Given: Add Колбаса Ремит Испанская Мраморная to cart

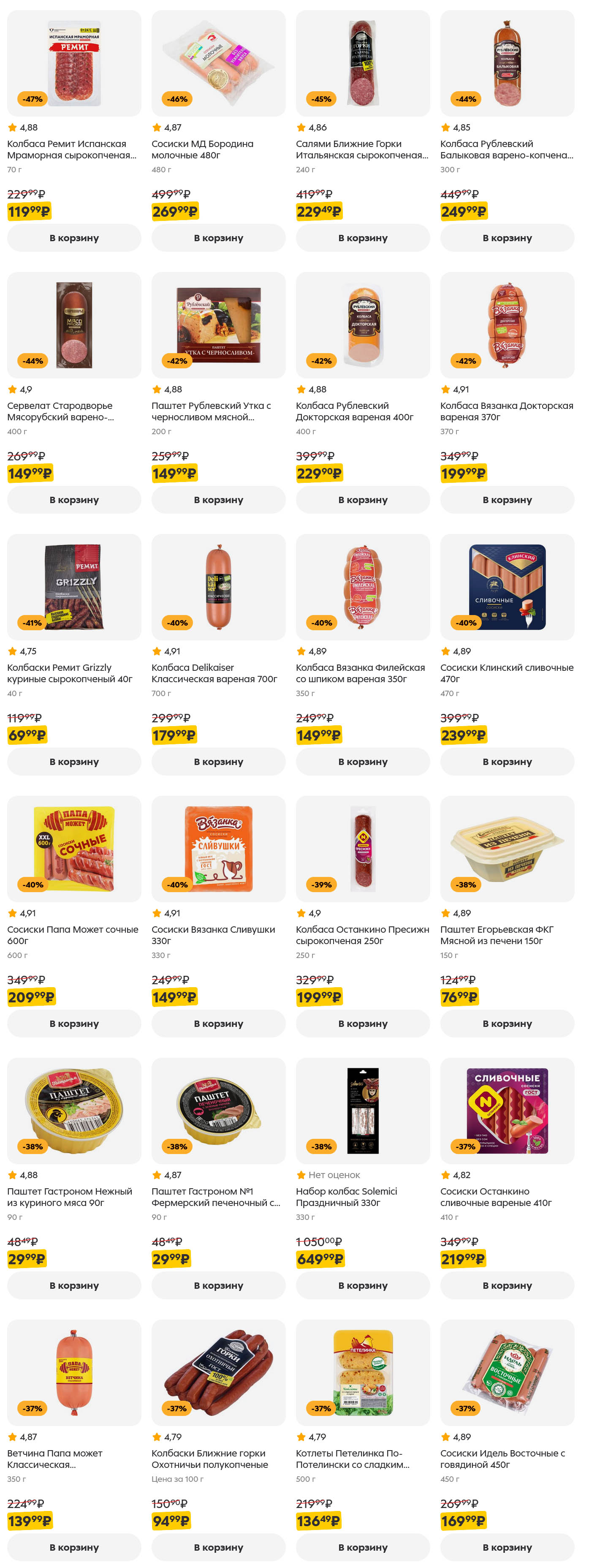Looking at the screenshot, I should click(x=73, y=238).
